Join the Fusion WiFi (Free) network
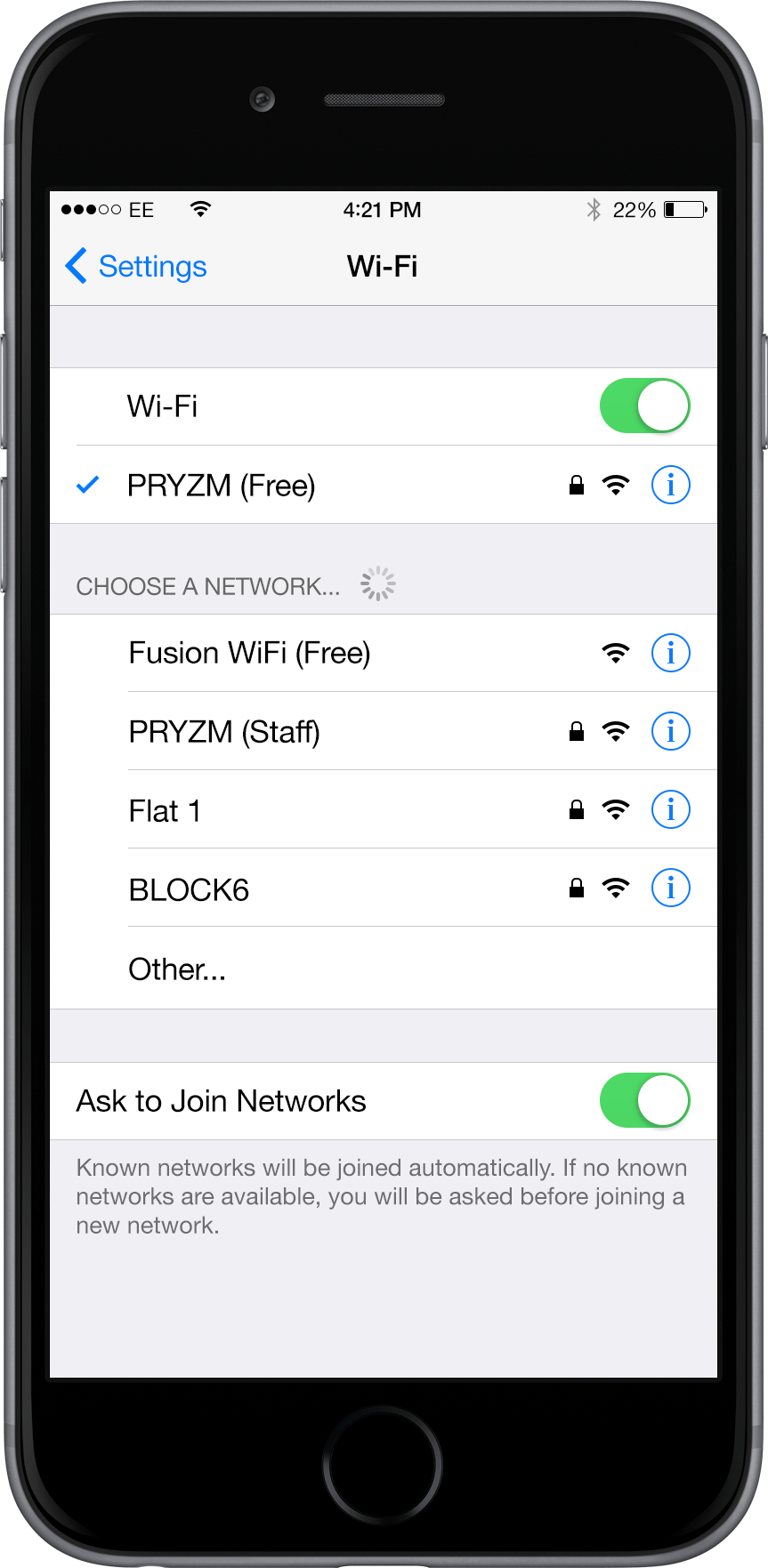 [x=384, y=653]
